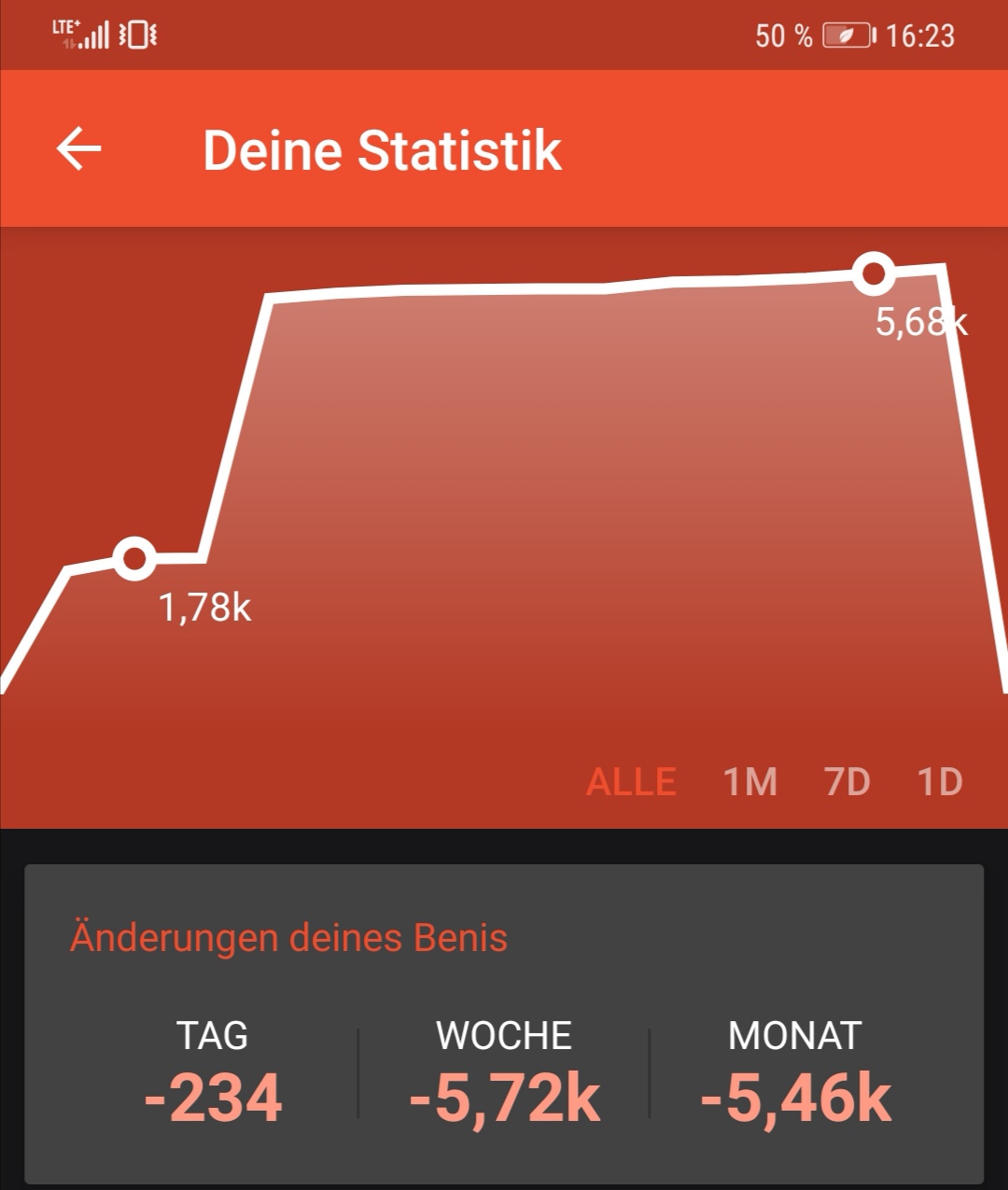Viewport: 1008px width, 1190px height.
Task: Select the ALLE time range
Action: coord(631,782)
